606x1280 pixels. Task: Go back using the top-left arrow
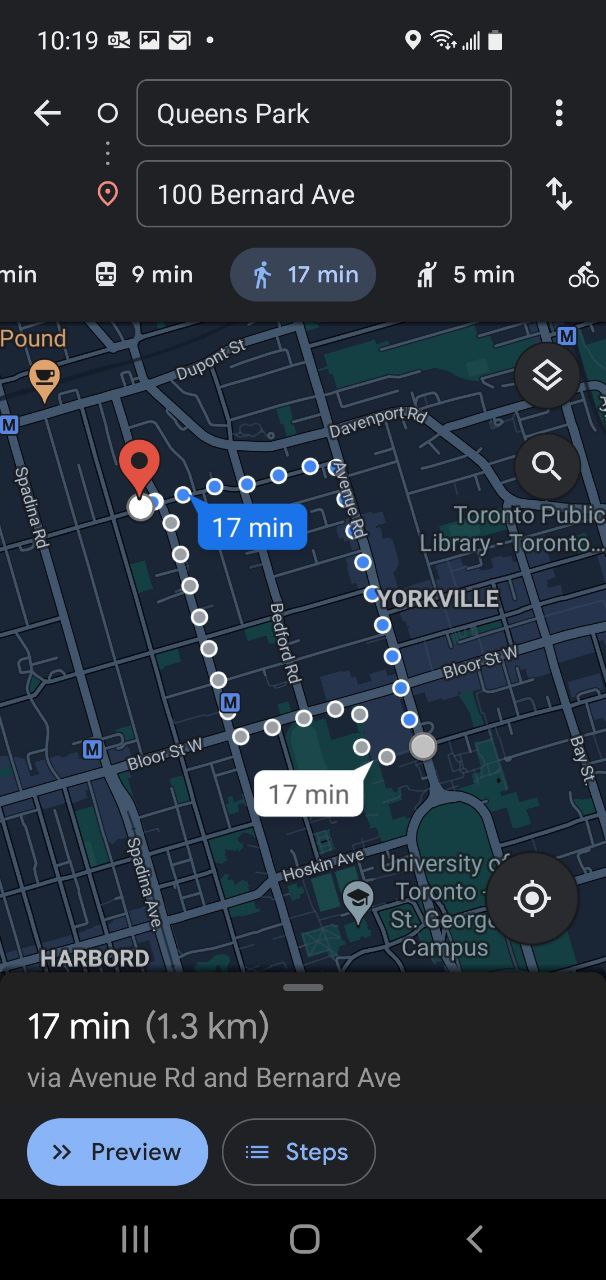[x=47, y=114]
